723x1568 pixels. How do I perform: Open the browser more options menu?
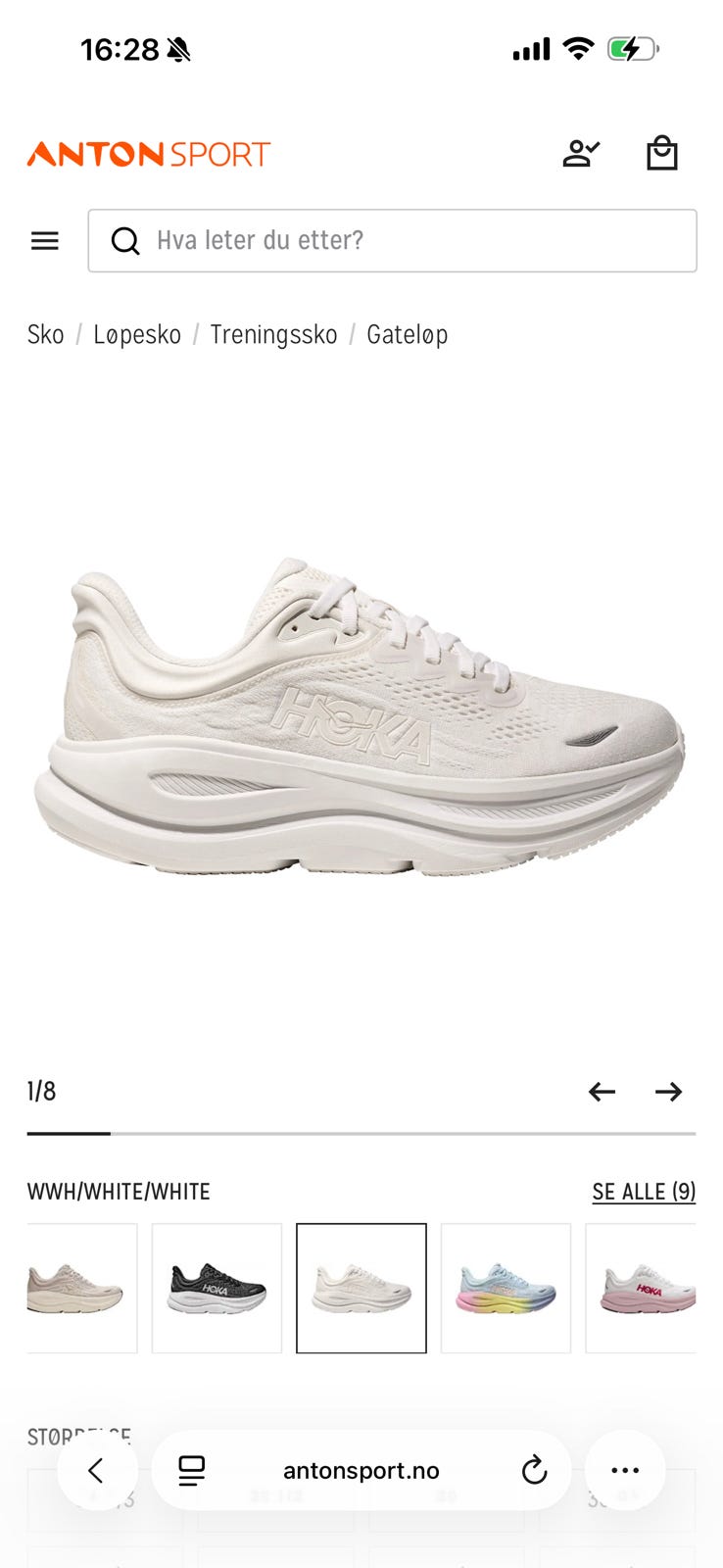click(x=625, y=1470)
